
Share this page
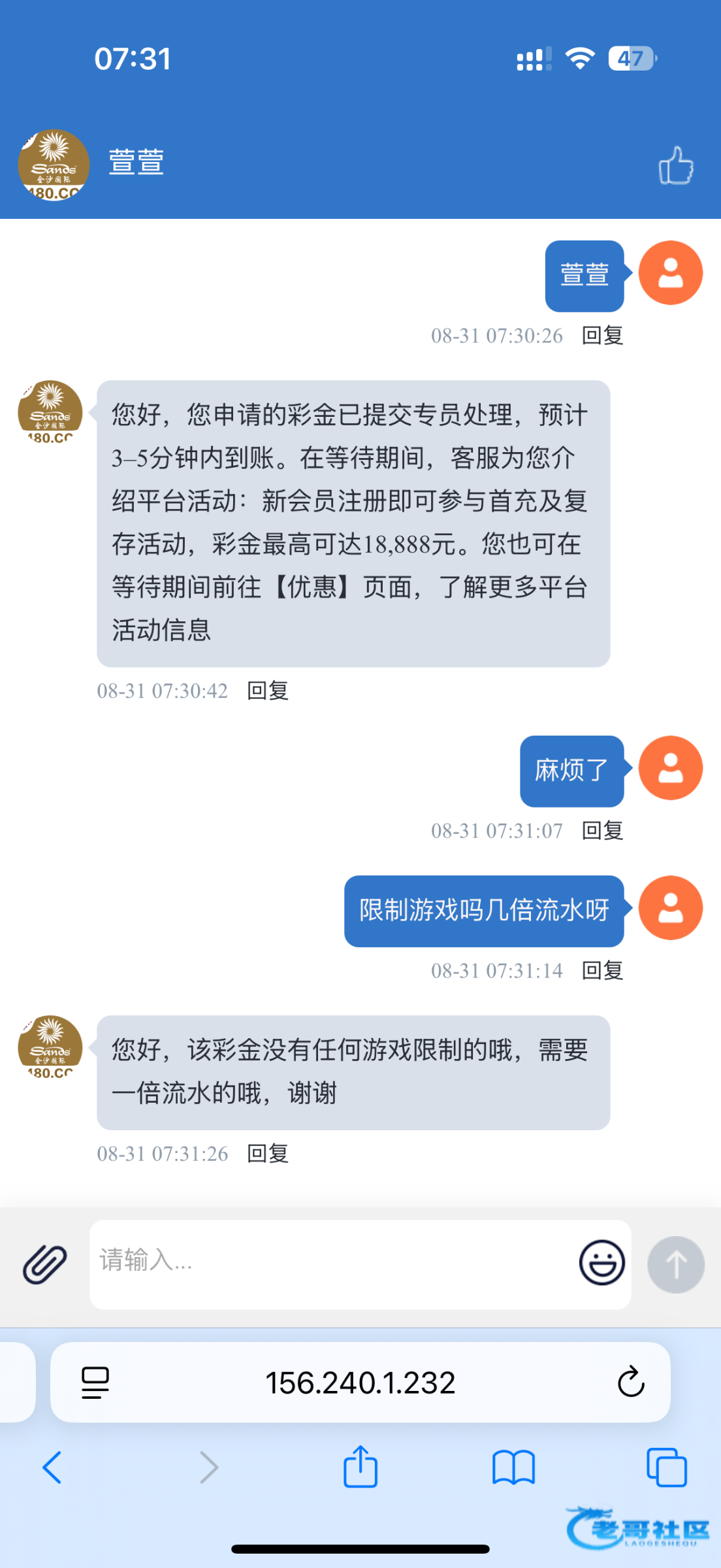click(x=360, y=1467)
